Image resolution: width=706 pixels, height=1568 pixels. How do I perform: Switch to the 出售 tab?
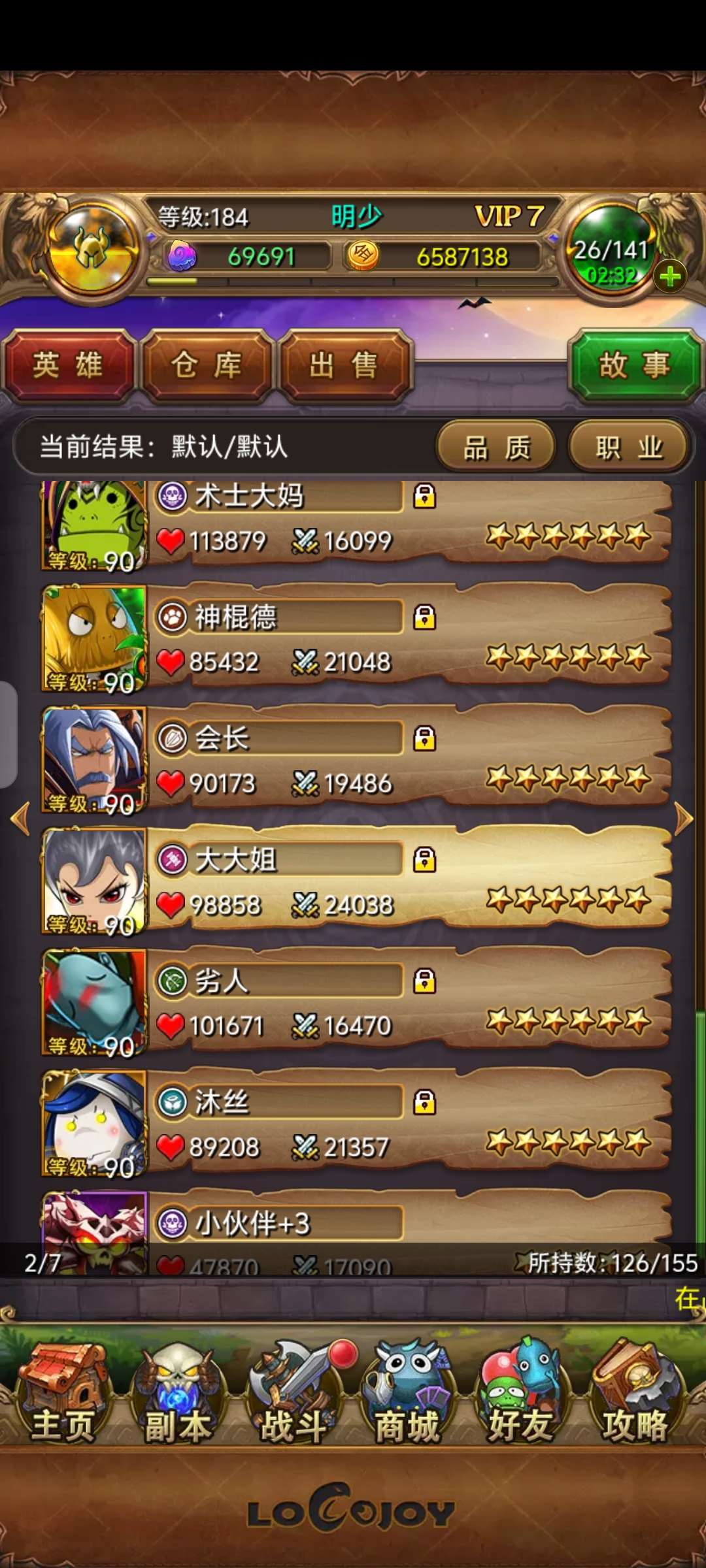345,365
